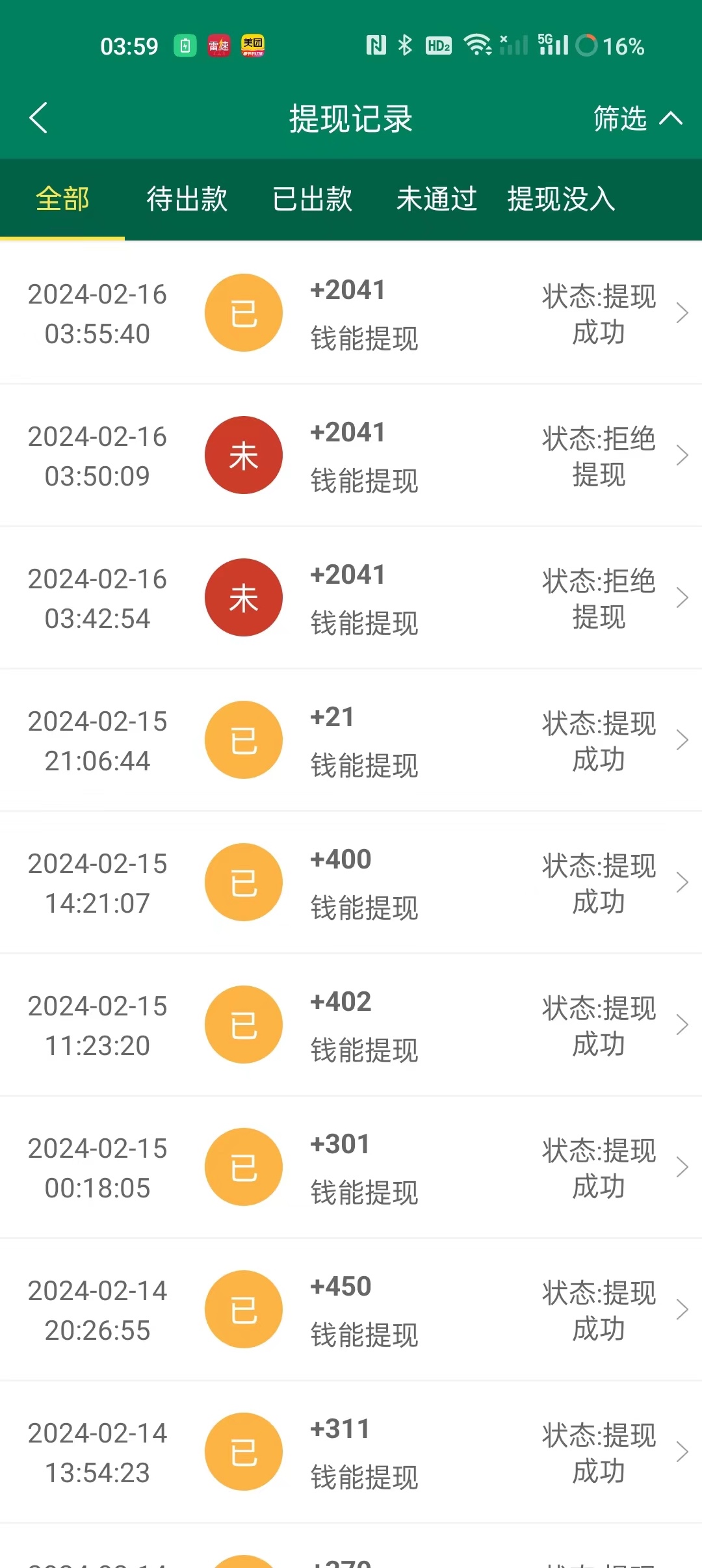Image resolution: width=702 pixels, height=1568 pixels.
Task: Tap the 2024-02-15 00:18:05 record row
Action: (x=351, y=1167)
